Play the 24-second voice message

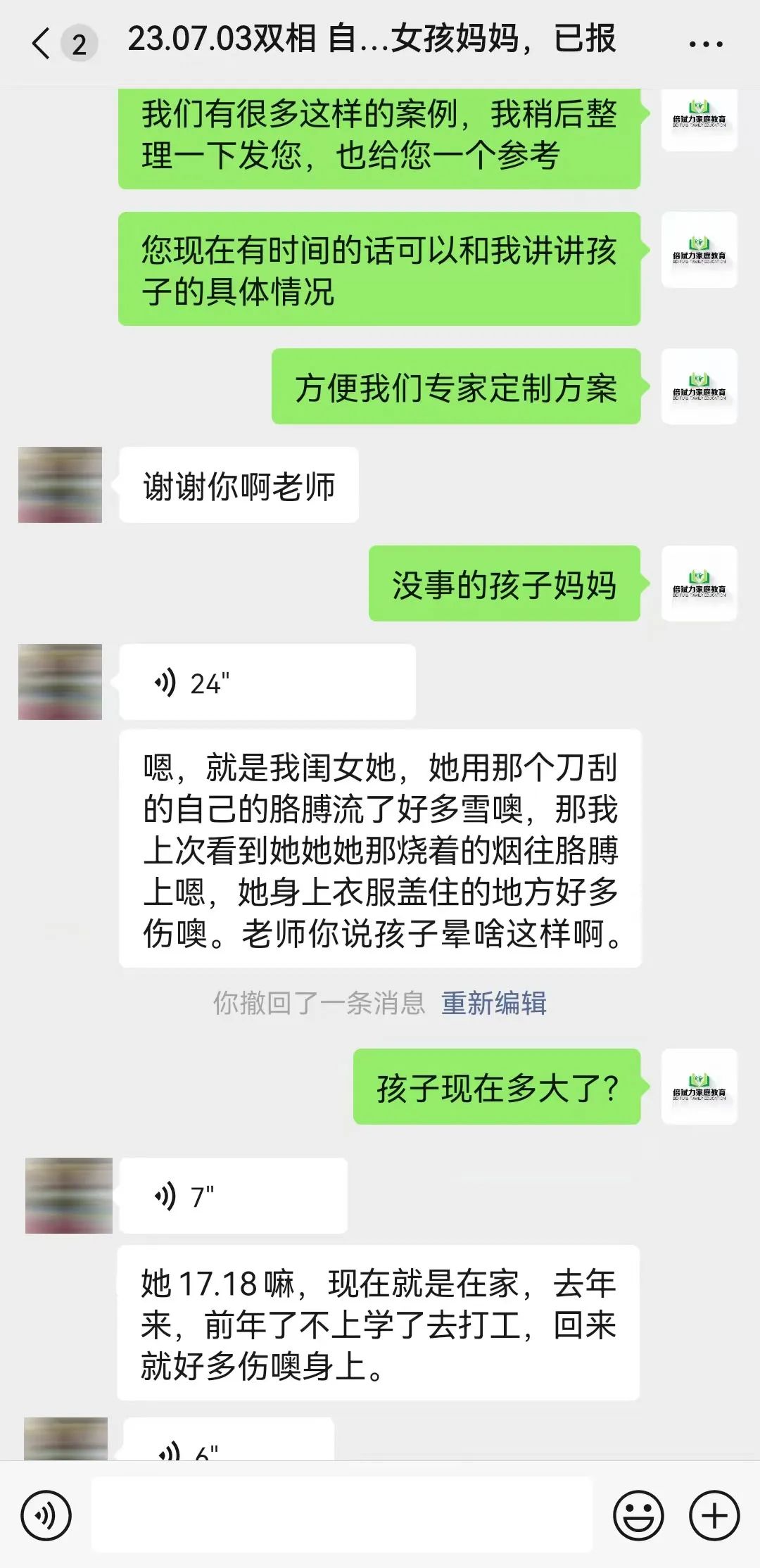click(x=267, y=683)
